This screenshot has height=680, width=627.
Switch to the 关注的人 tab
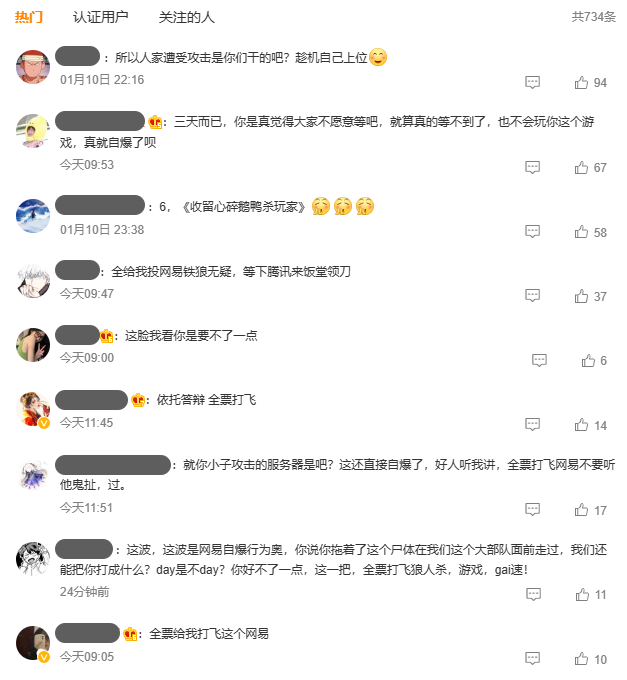point(186,17)
